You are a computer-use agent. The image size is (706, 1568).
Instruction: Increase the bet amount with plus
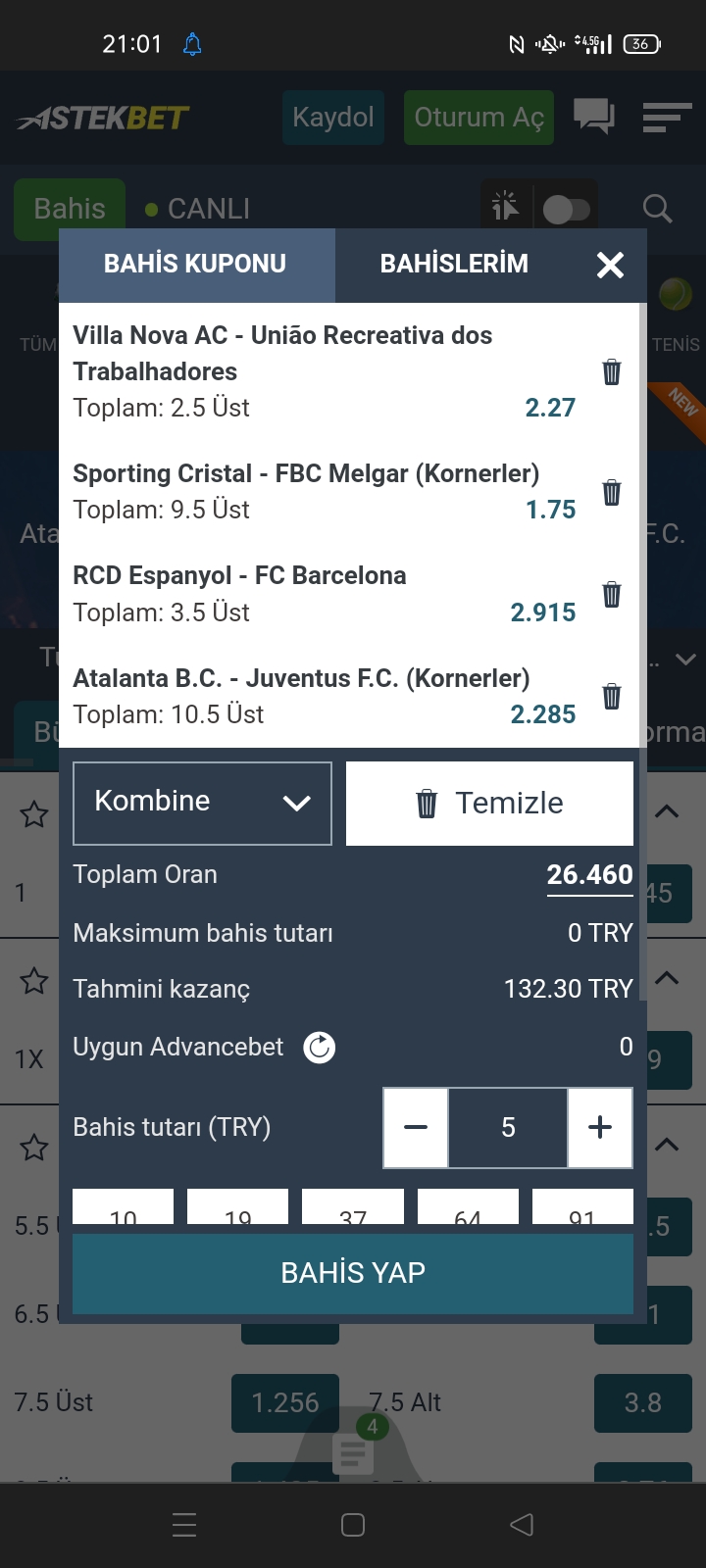click(600, 1127)
